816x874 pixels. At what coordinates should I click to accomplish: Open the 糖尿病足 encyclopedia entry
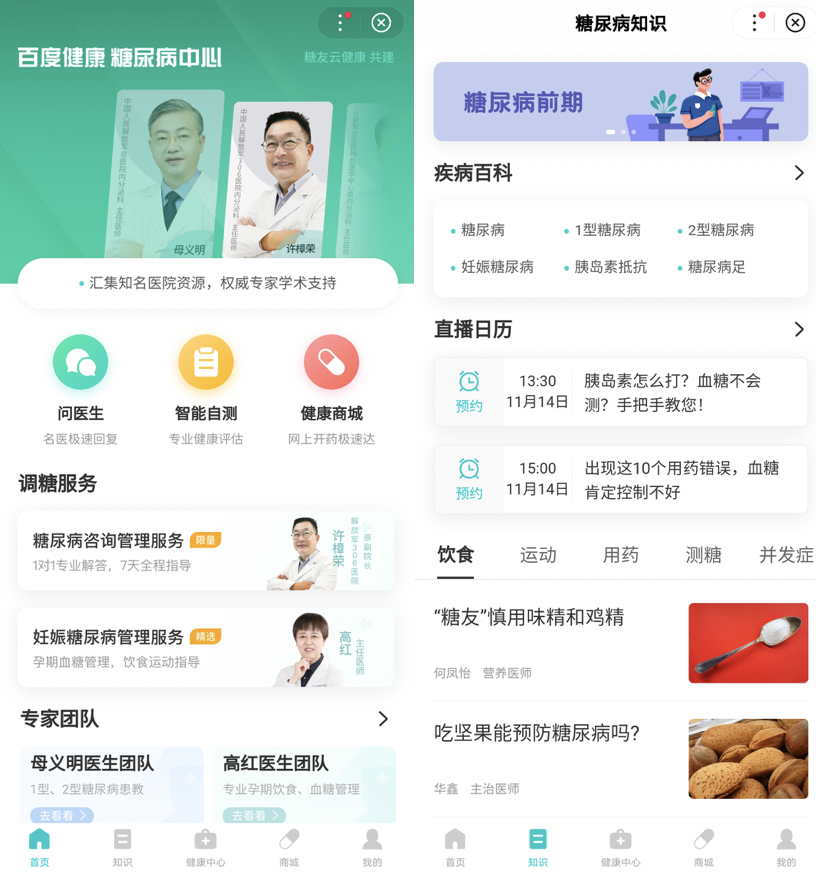point(716,267)
